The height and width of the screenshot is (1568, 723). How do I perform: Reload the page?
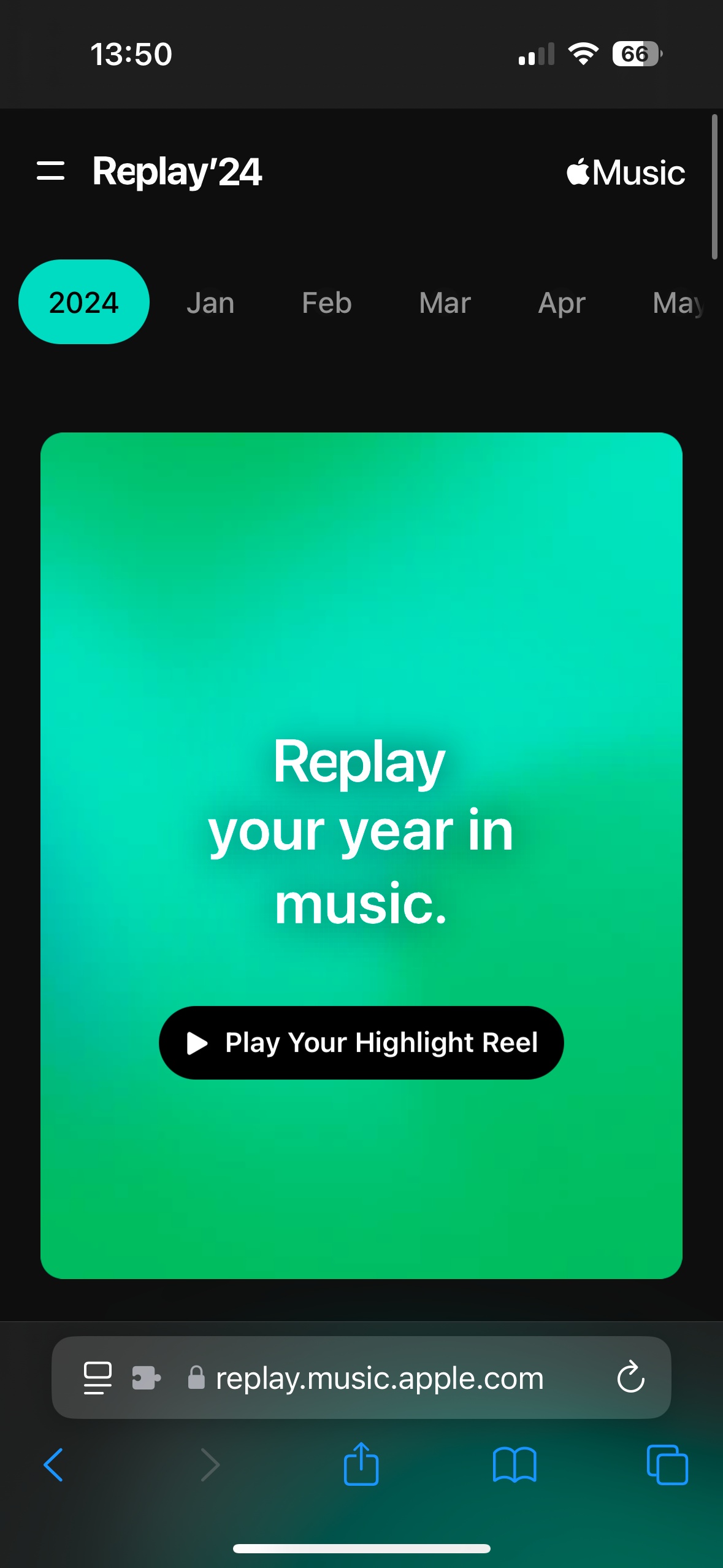tap(630, 1378)
